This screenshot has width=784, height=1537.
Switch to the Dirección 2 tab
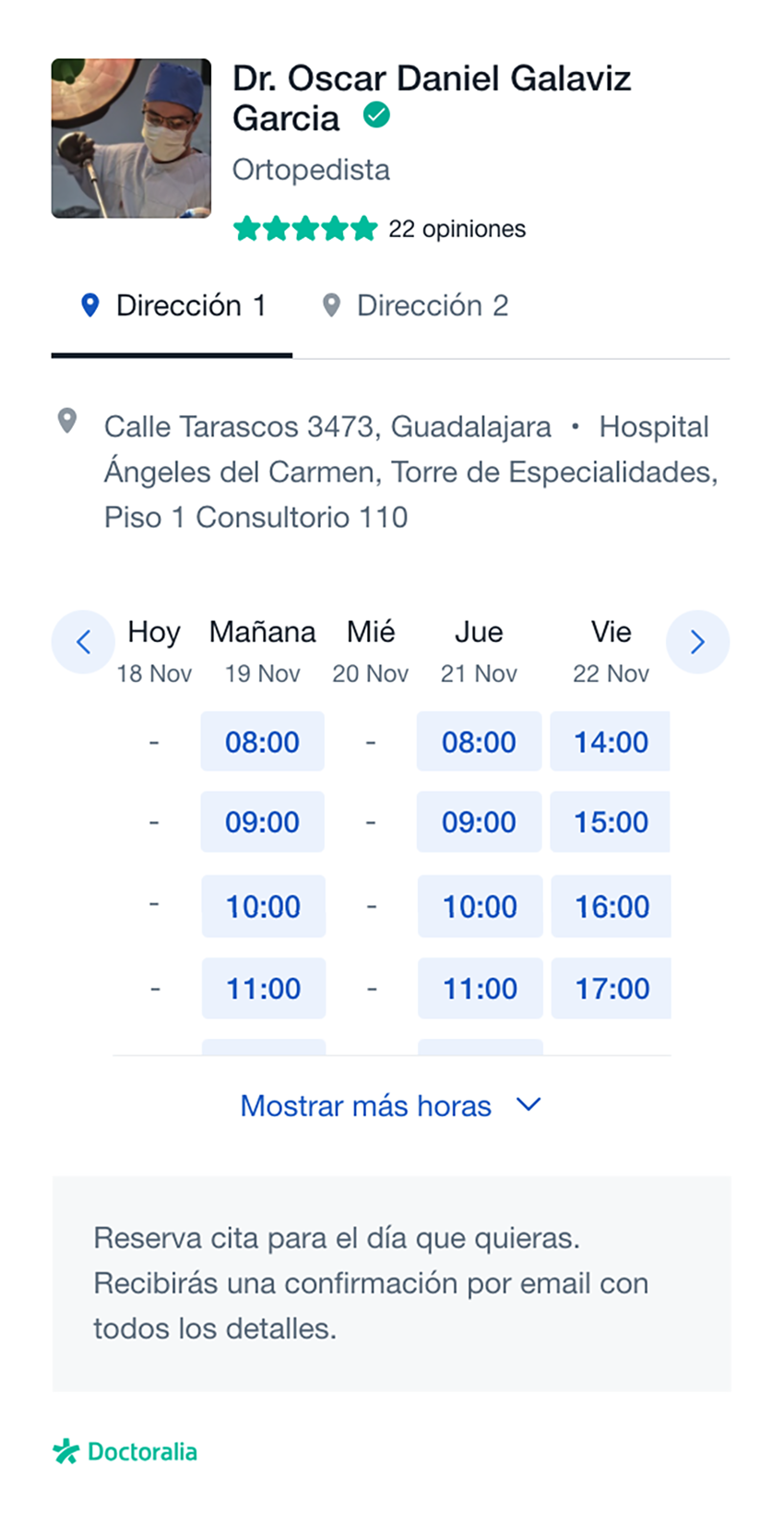[x=415, y=306]
